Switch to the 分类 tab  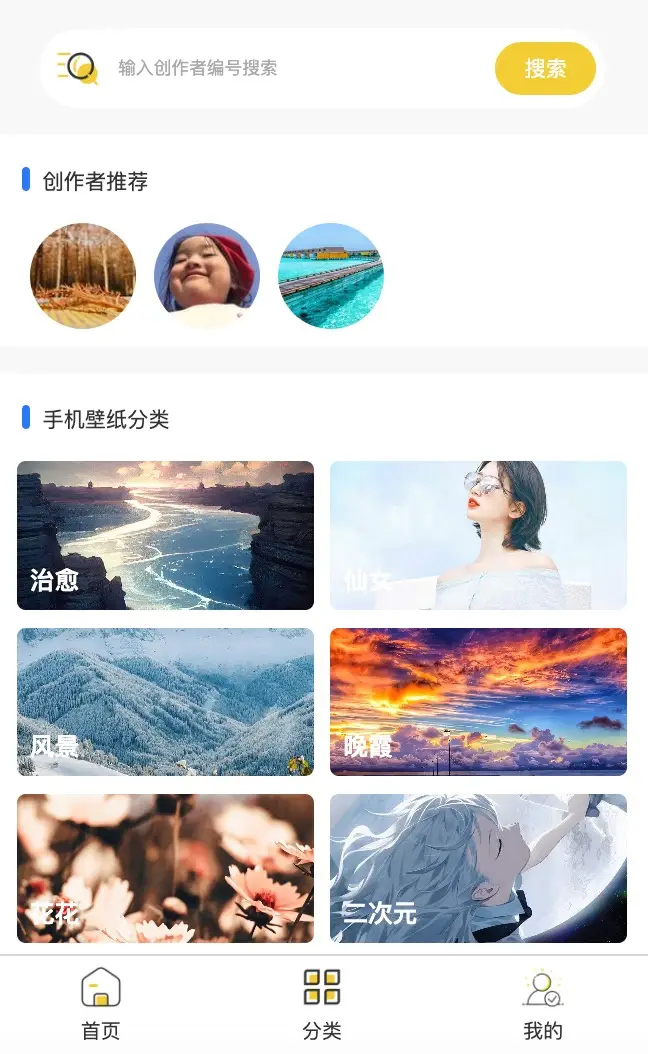coord(322,1003)
